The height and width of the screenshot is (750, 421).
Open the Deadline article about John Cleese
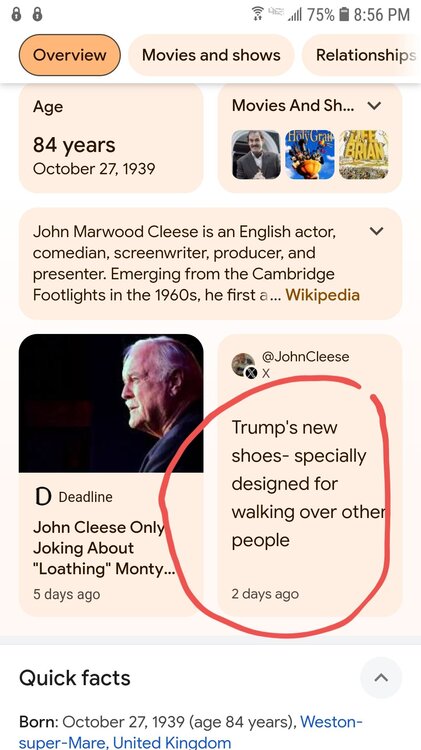tap(111, 475)
